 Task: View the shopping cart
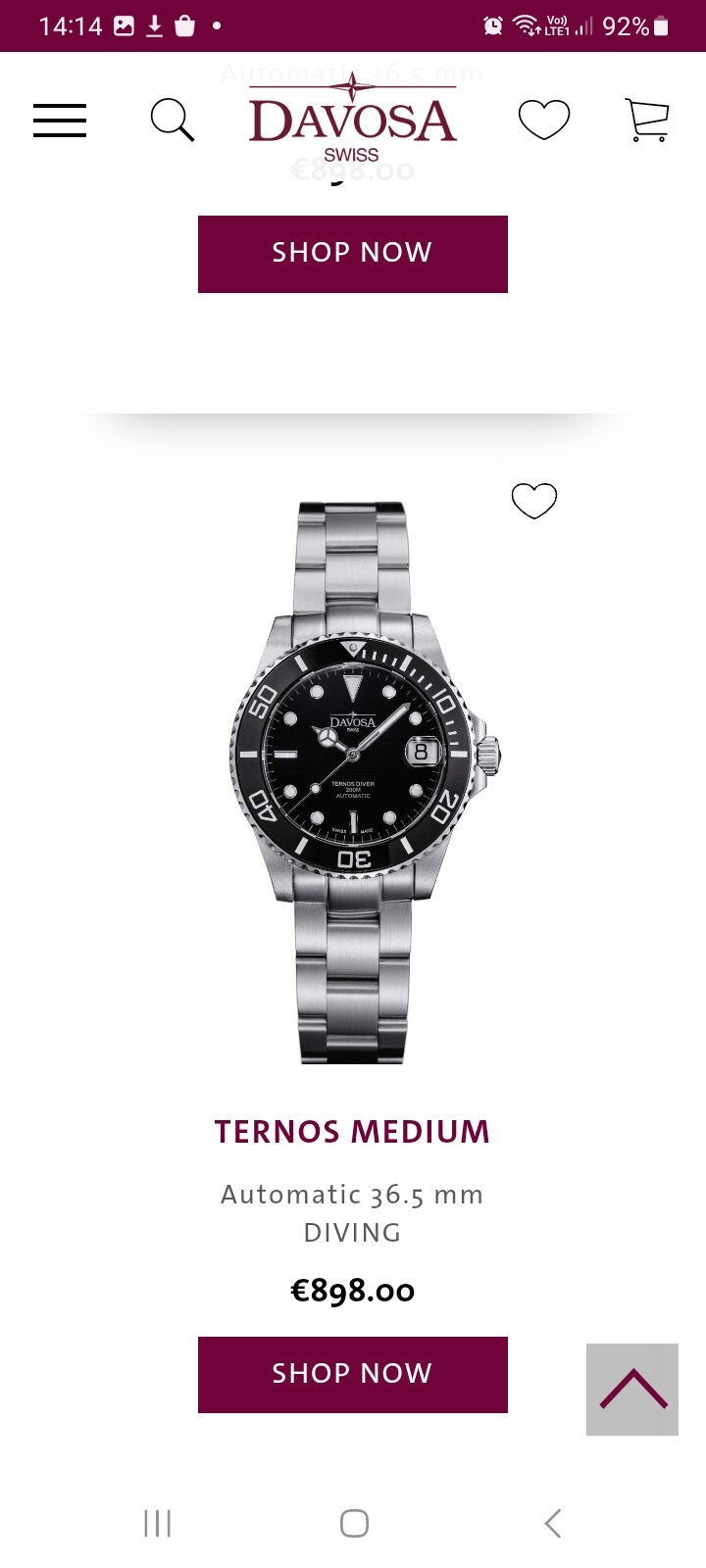tap(647, 121)
